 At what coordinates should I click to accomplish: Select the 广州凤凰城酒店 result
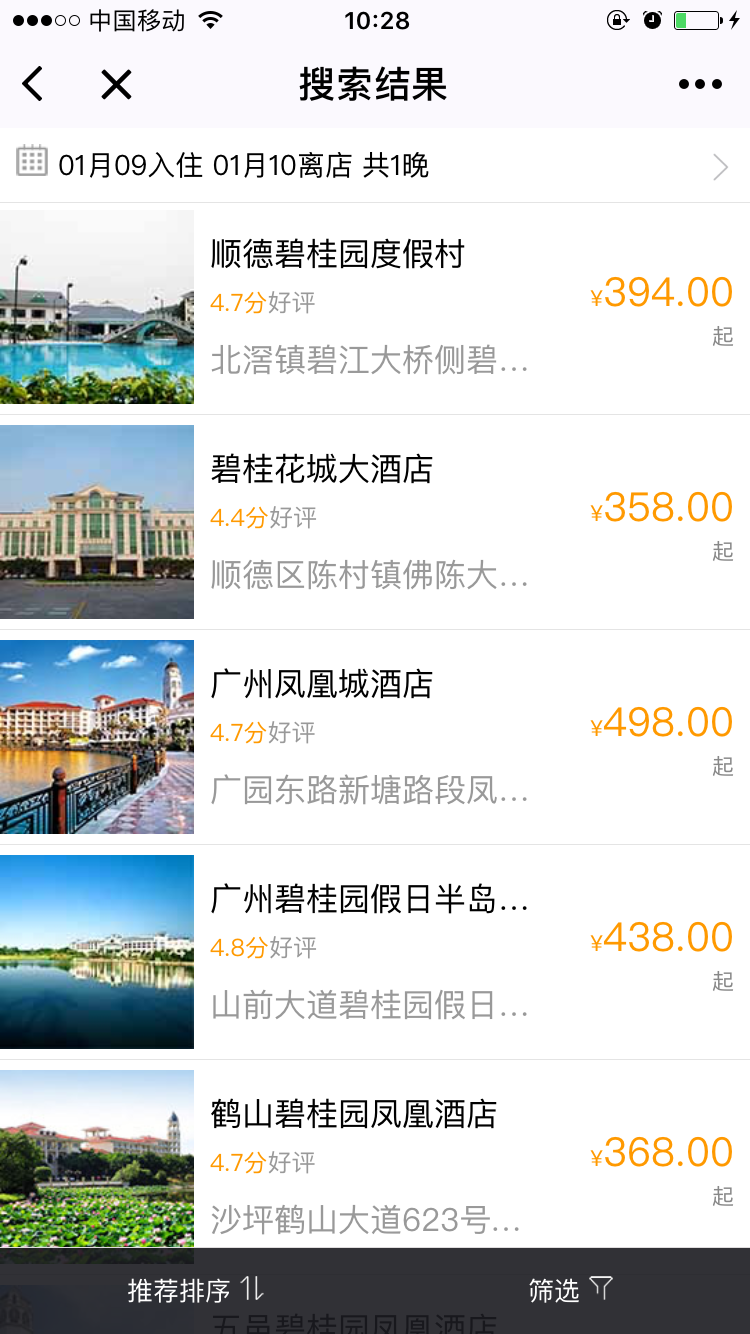pos(374,737)
